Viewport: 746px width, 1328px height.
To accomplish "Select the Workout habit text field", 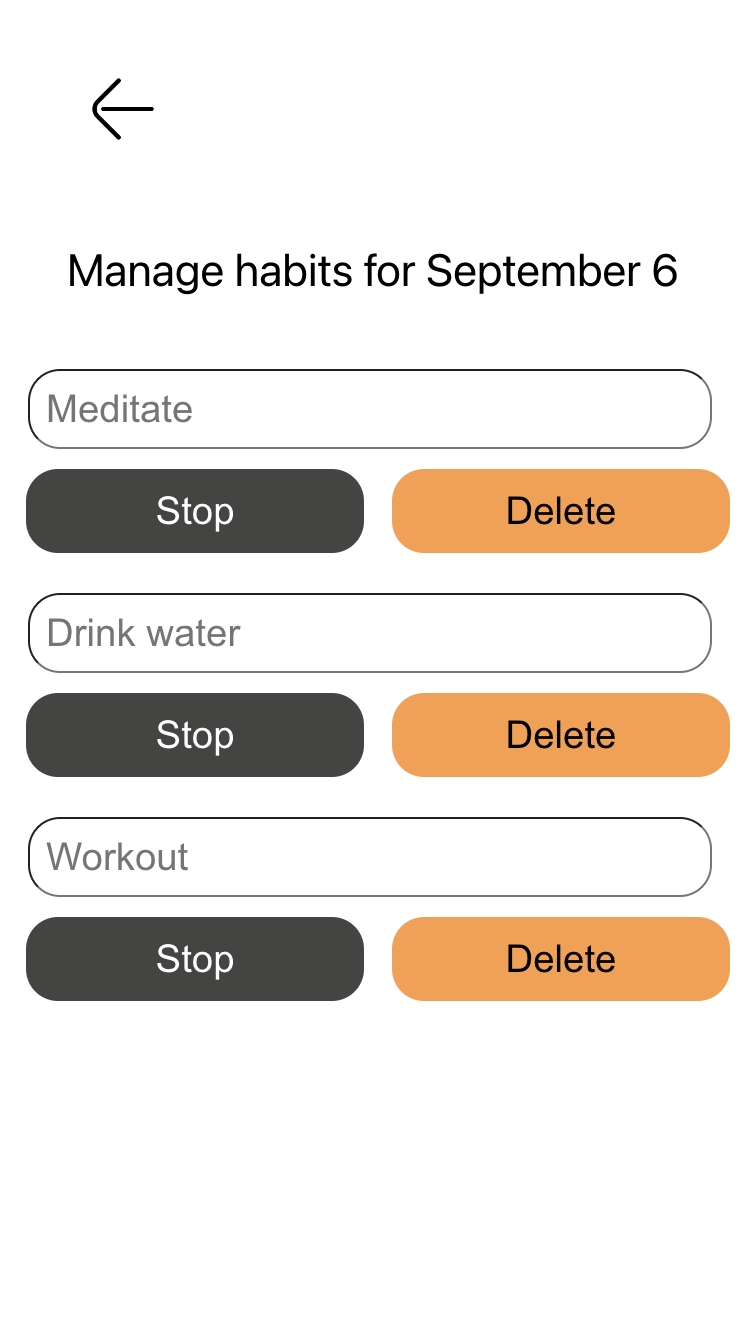I will [369, 857].
